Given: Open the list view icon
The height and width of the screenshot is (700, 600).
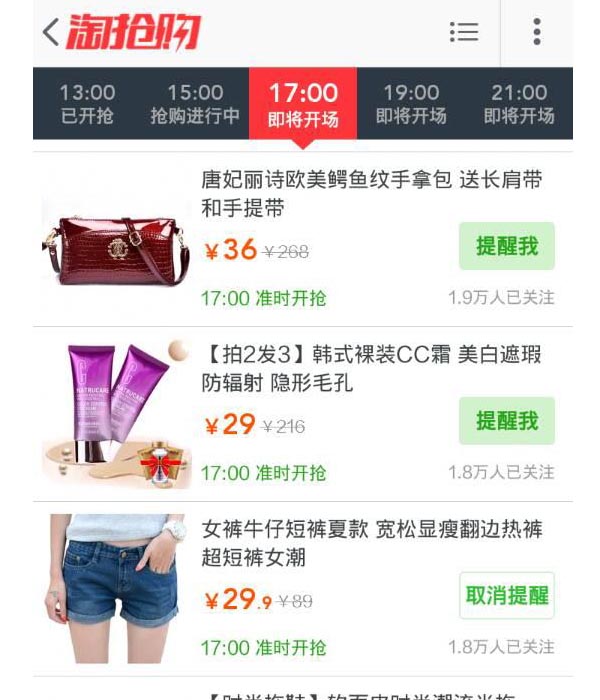Looking at the screenshot, I should click(x=463, y=32).
